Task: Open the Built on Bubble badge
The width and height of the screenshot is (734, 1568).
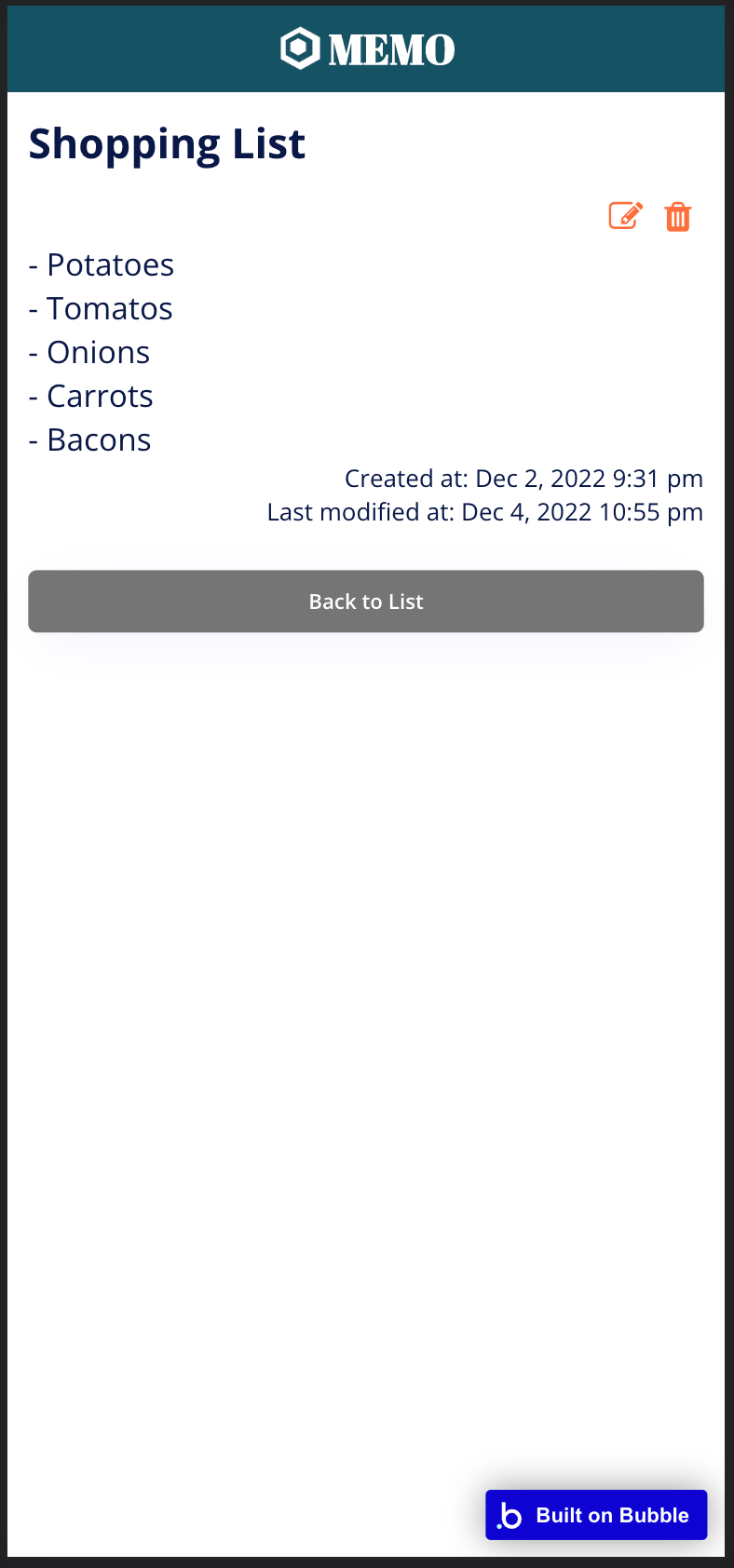Action: click(596, 1515)
